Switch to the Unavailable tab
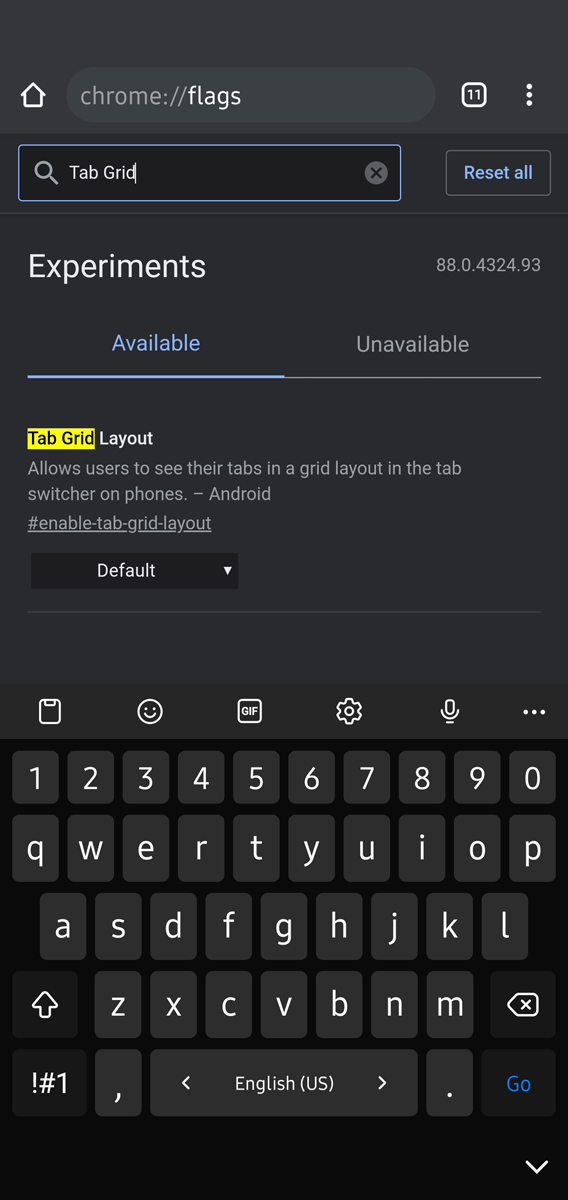The height and width of the screenshot is (1200, 568). tap(412, 344)
